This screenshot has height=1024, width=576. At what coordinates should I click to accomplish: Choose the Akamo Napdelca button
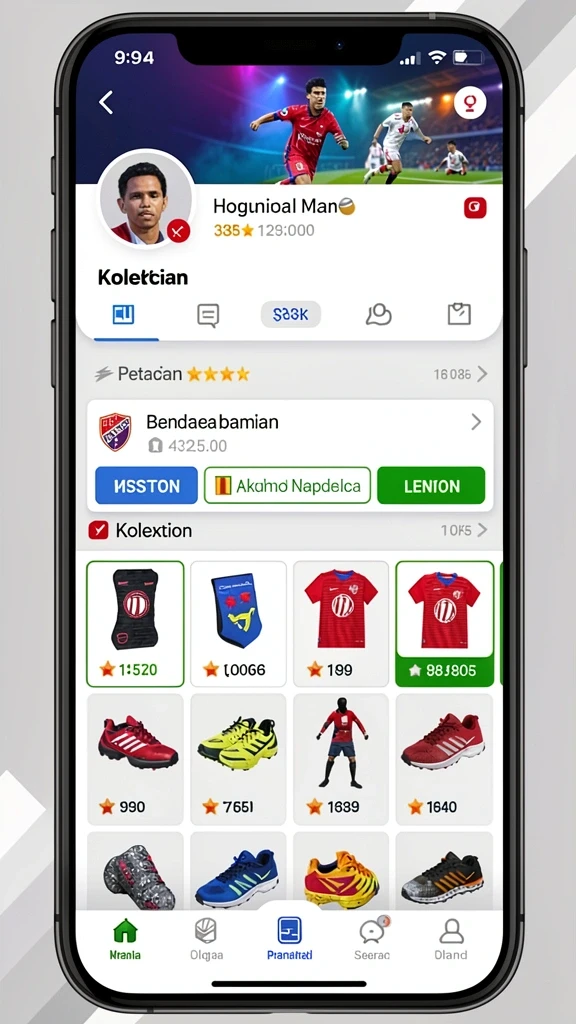tap(287, 486)
